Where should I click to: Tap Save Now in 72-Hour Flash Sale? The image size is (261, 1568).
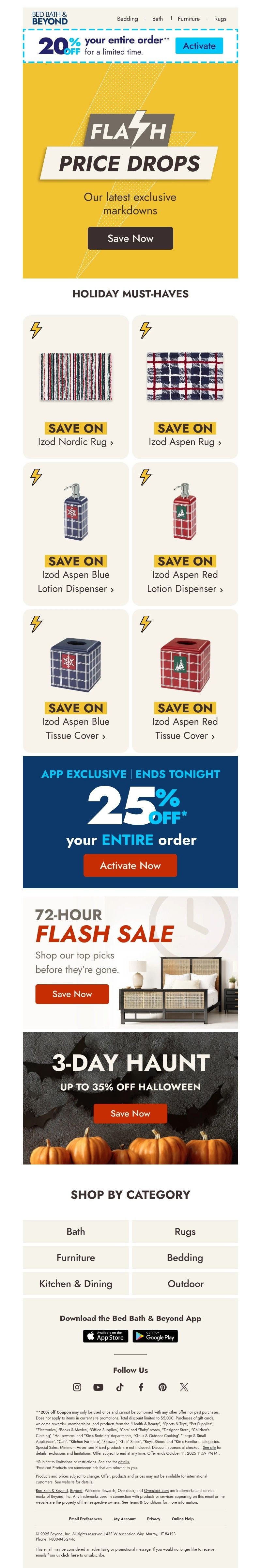pos(72,994)
